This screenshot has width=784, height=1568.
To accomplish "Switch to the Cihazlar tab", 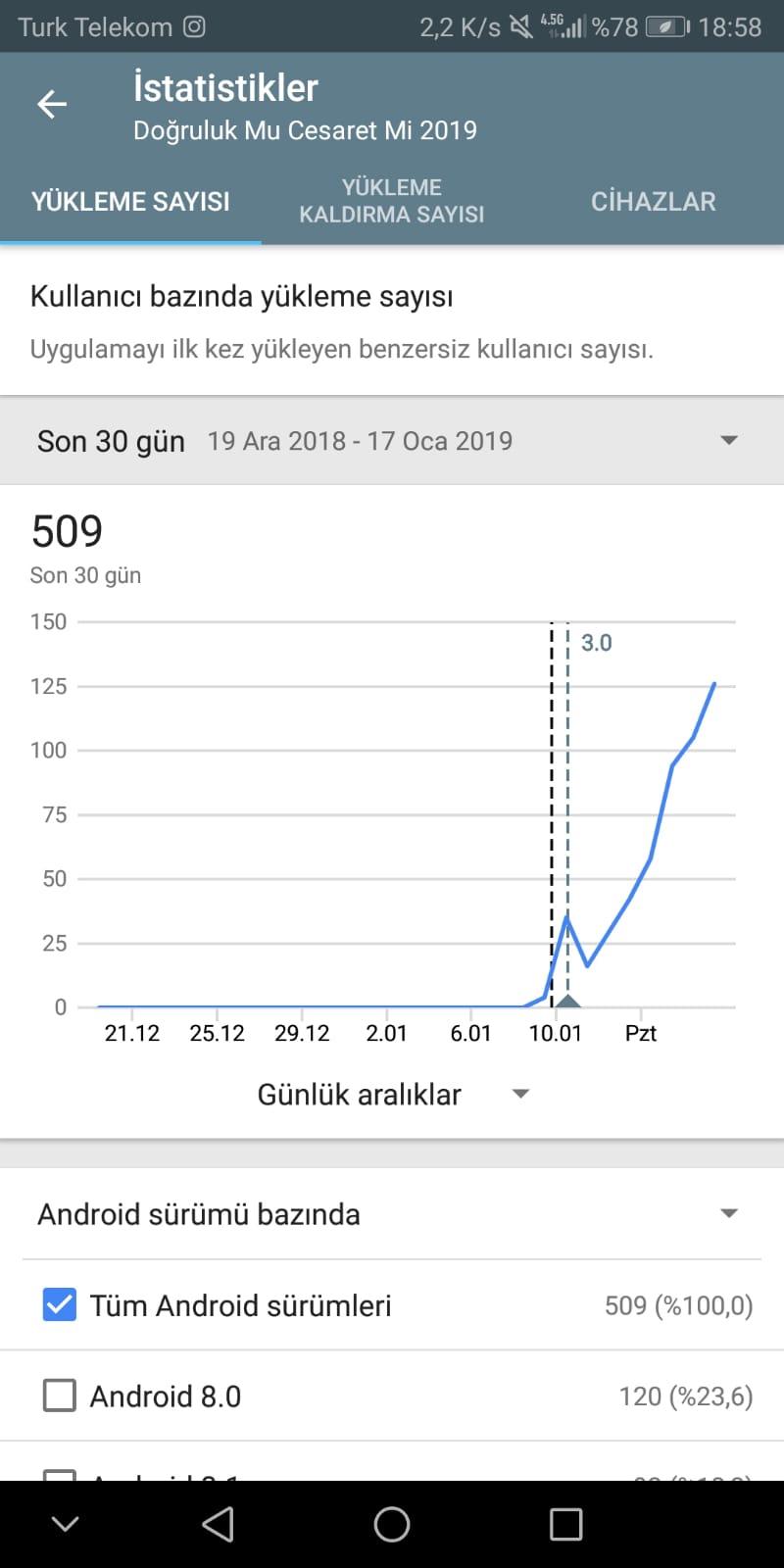I will (654, 201).
